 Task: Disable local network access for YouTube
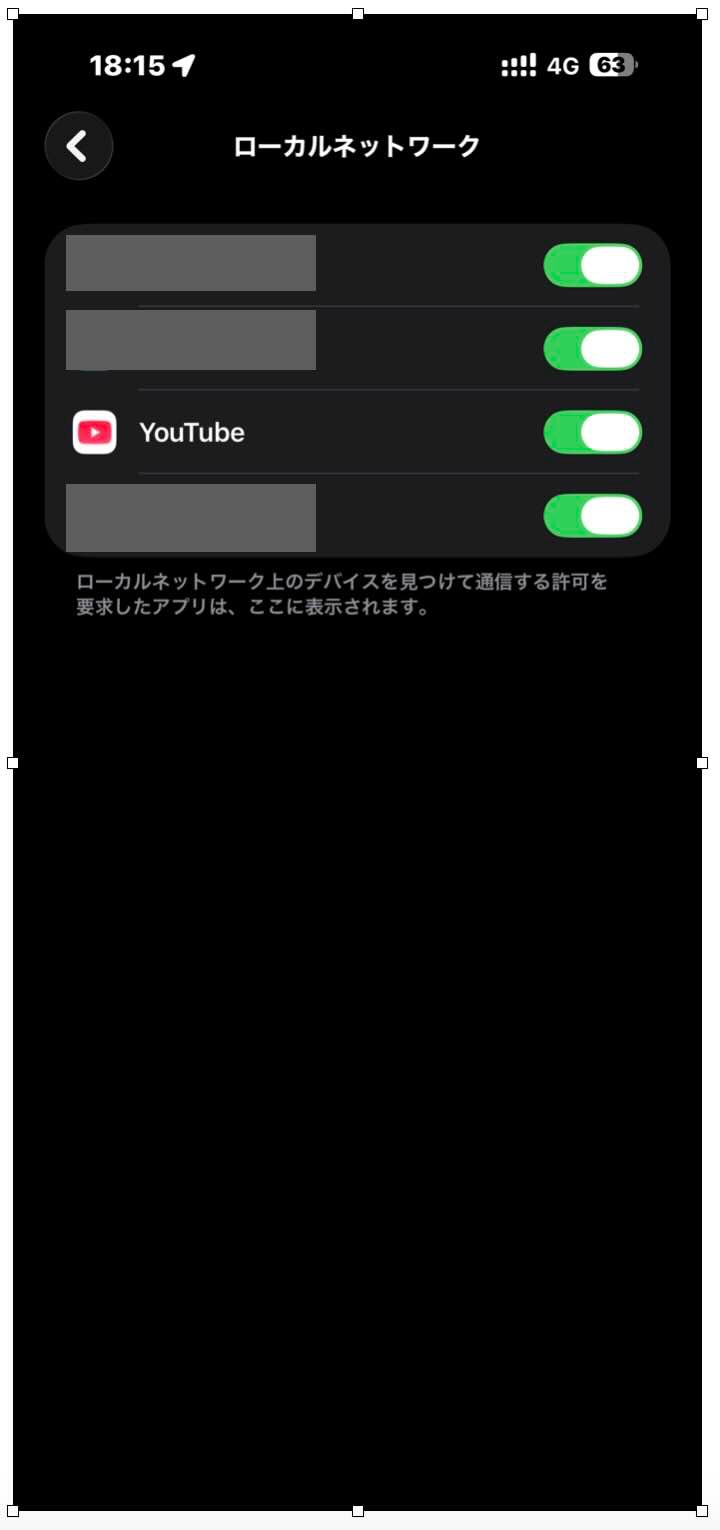point(592,433)
